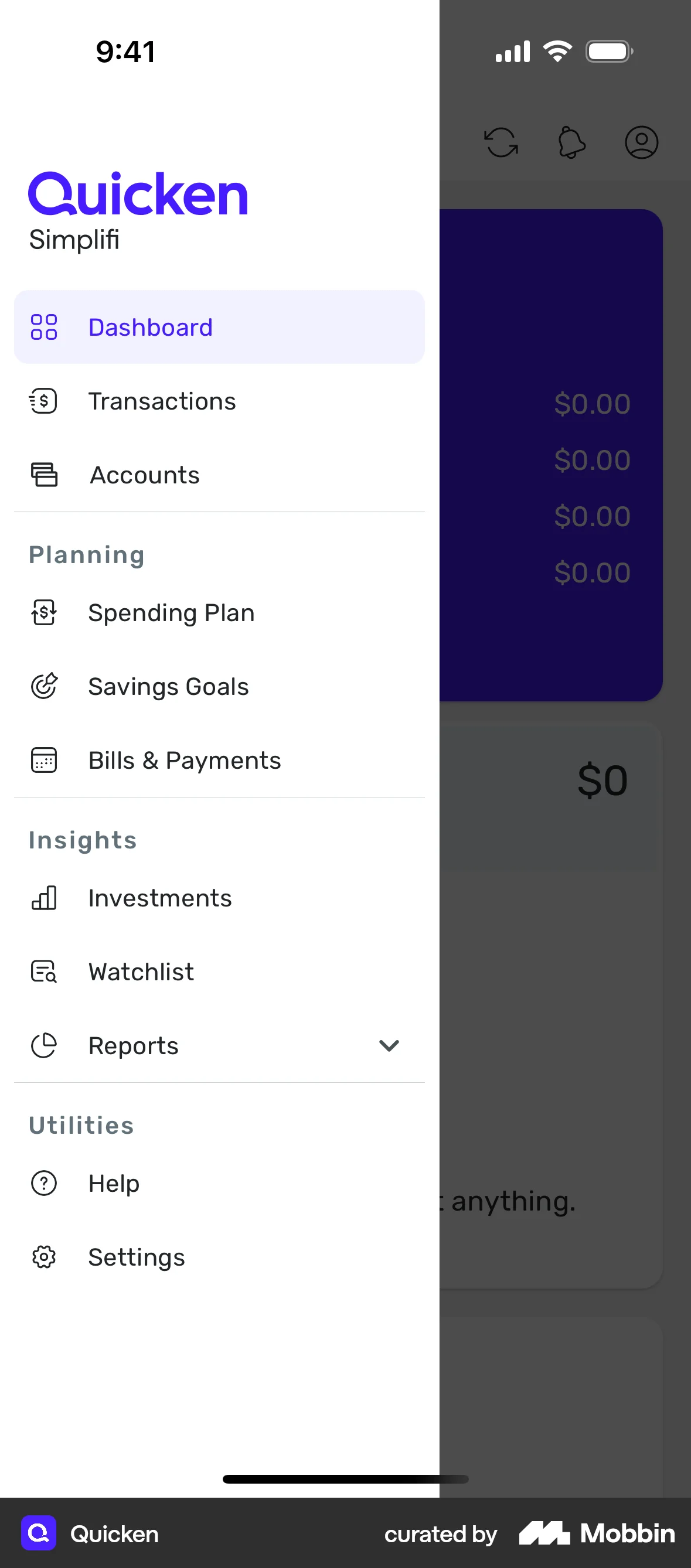The width and height of the screenshot is (691, 1568).
Task: Open the sync/refresh icon
Action: (x=501, y=142)
